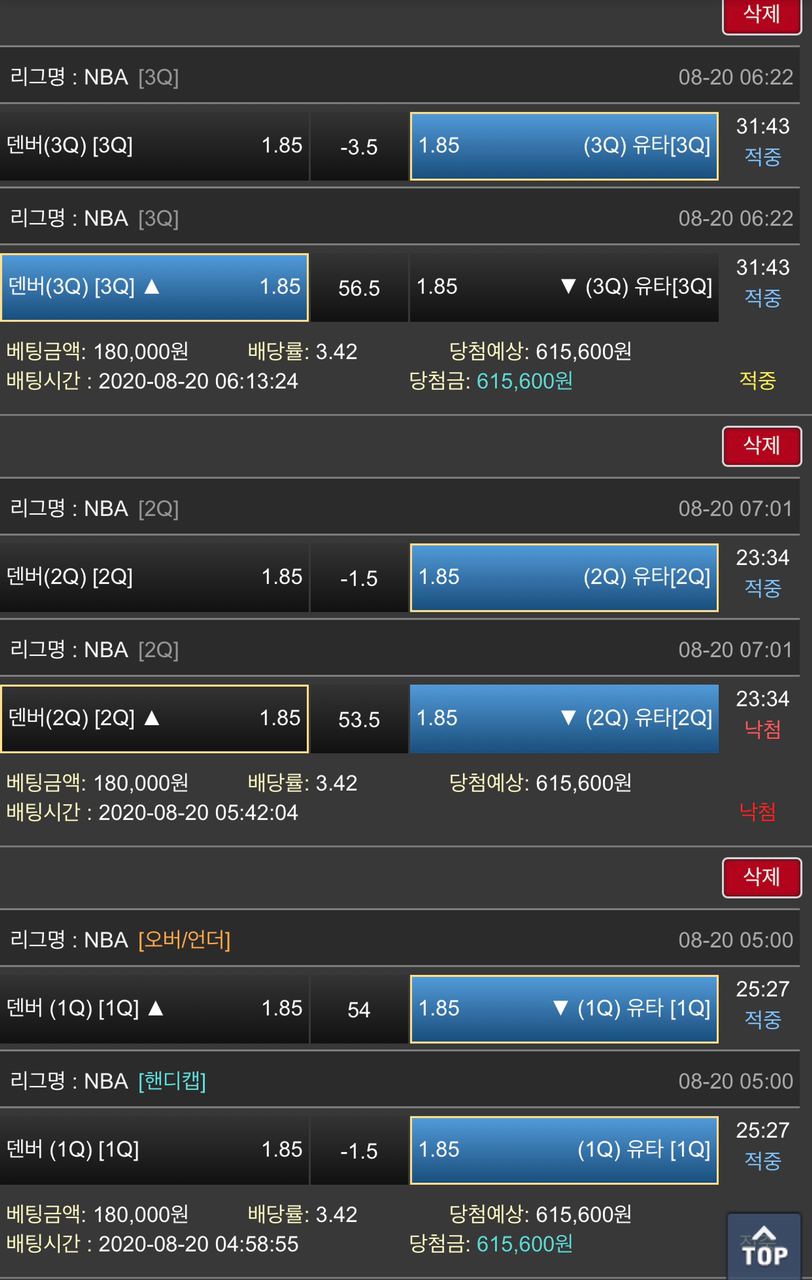Tap 삭제 above the NBA 오버/언더 1Q bet
Image resolution: width=812 pixels, height=1280 pixels.
(761, 877)
